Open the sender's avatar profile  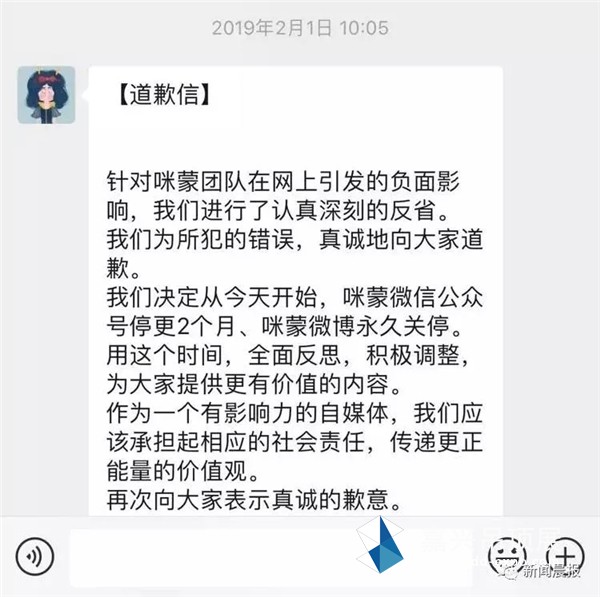46,97
